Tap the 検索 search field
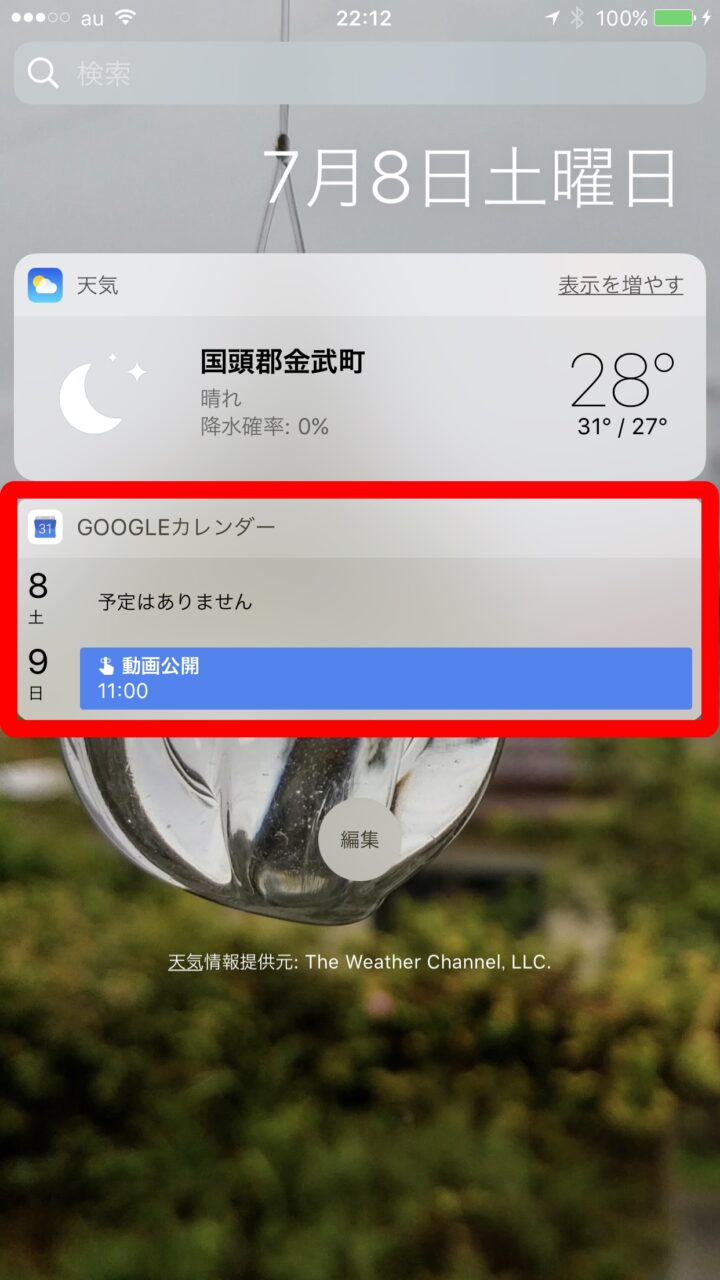This screenshot has height=1280, width=720. (x=360, y=73)
